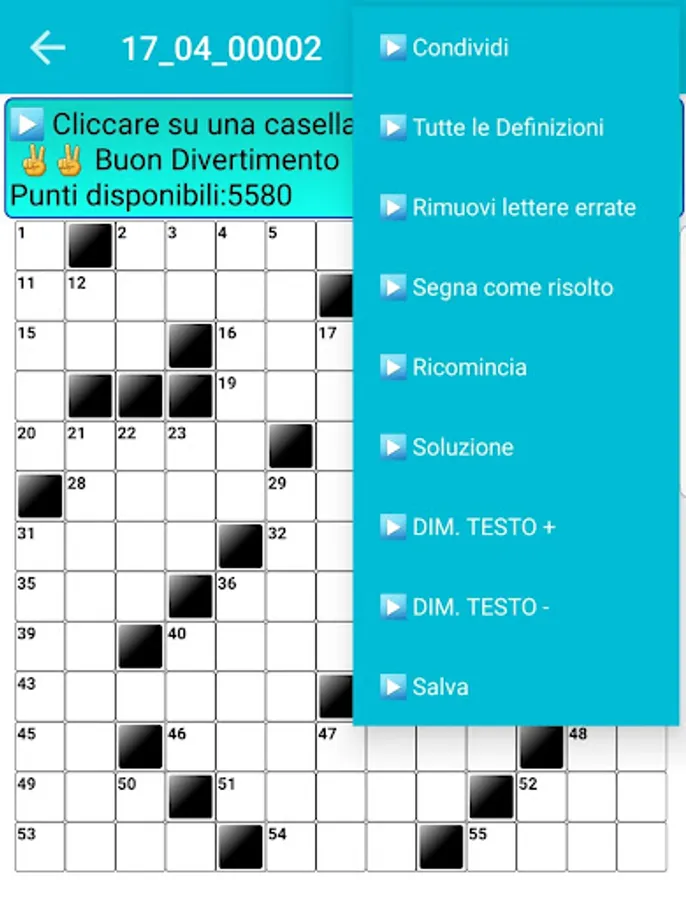Select crossword cell number 28

coord(90,496)
